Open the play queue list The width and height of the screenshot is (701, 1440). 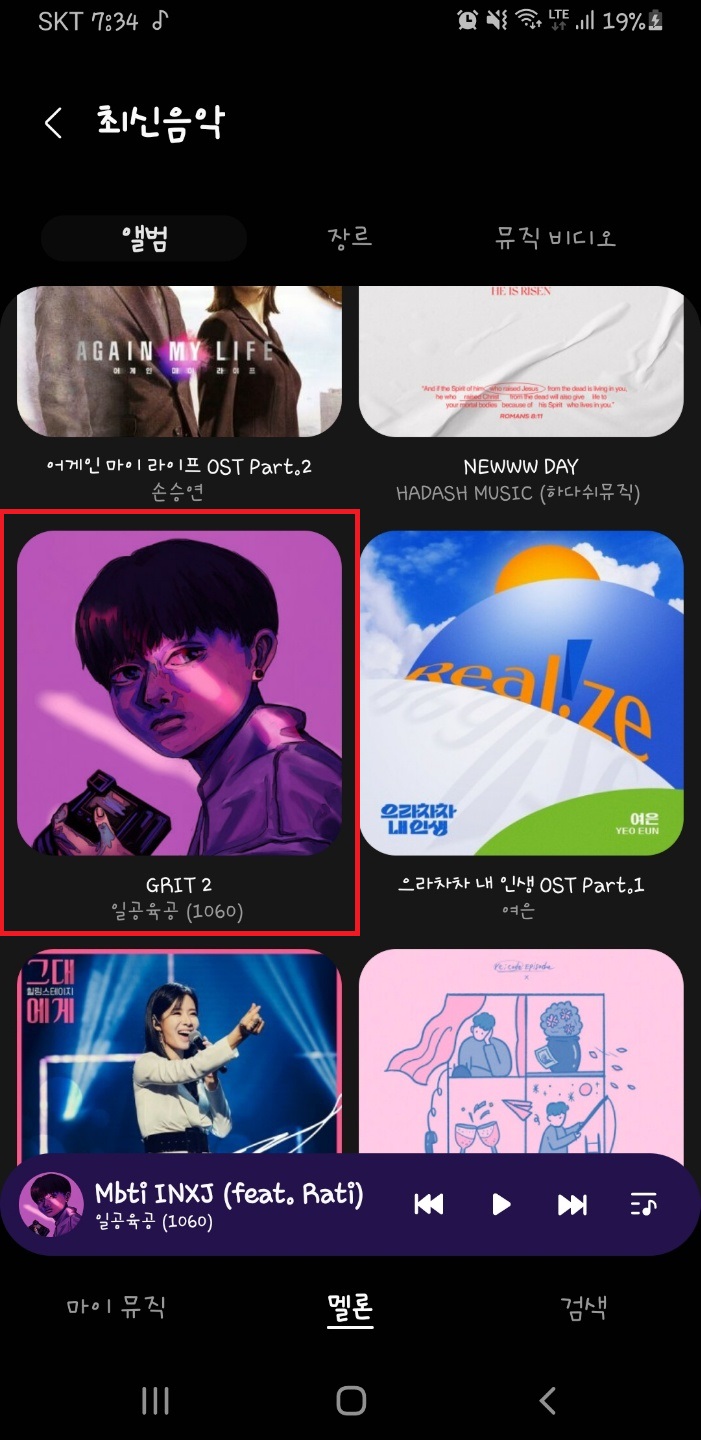pyautogui.click(x=643, y=1205)
